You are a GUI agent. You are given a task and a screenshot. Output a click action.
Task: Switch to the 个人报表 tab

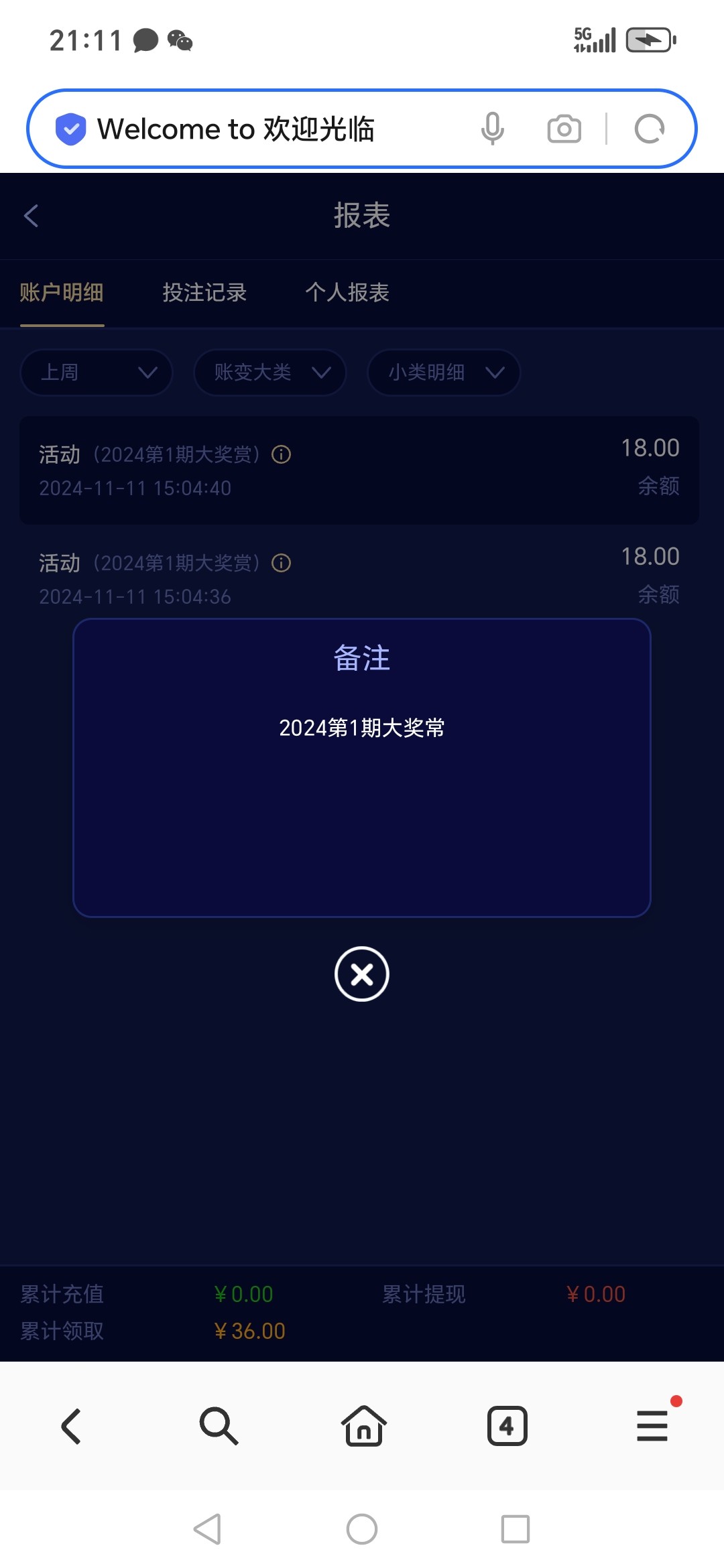click(347, 293)
